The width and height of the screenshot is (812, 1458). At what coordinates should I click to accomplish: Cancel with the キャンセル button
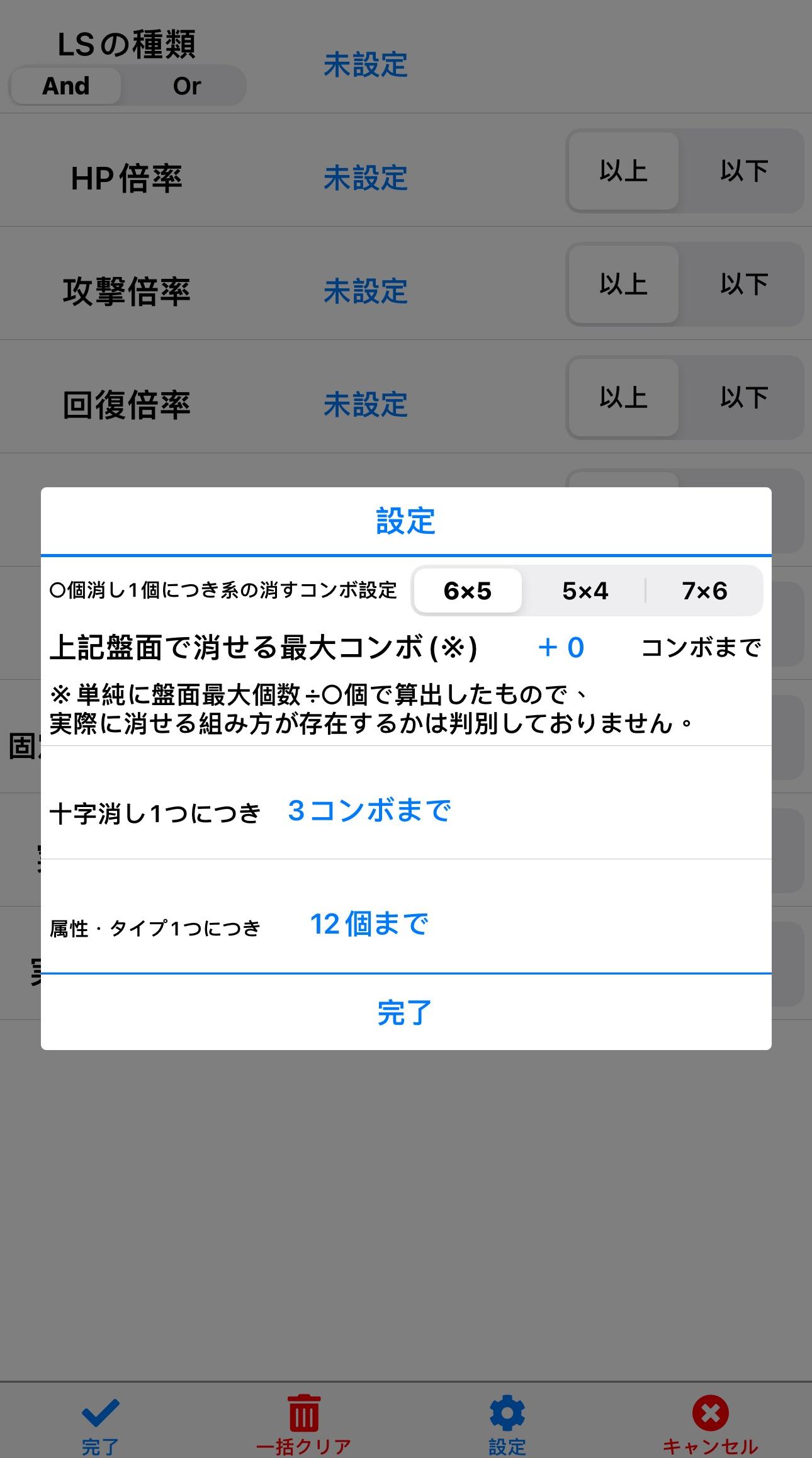click(710, 1425)
